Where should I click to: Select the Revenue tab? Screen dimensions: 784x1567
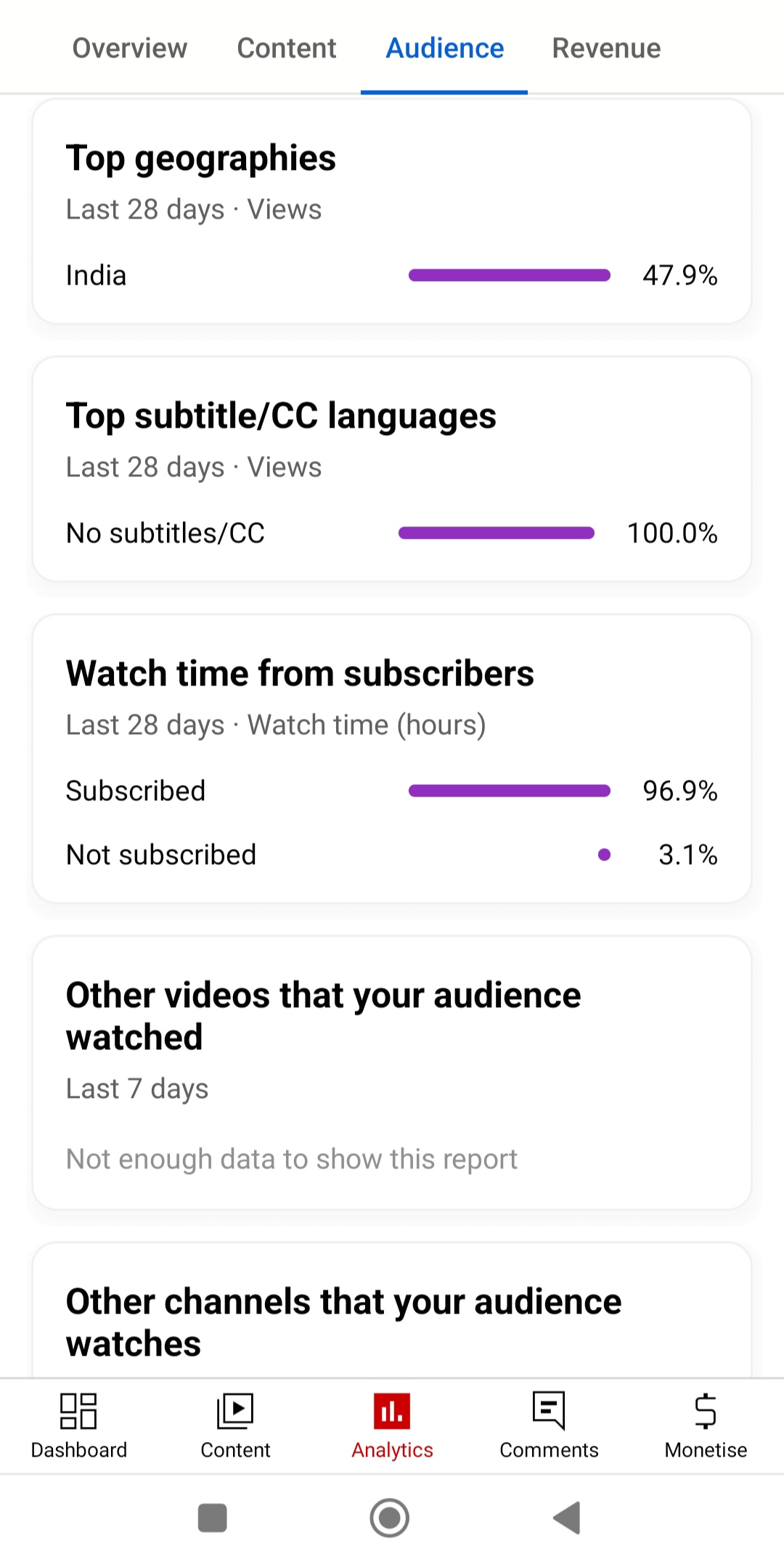pyautogui.click(x=606, y=48)
